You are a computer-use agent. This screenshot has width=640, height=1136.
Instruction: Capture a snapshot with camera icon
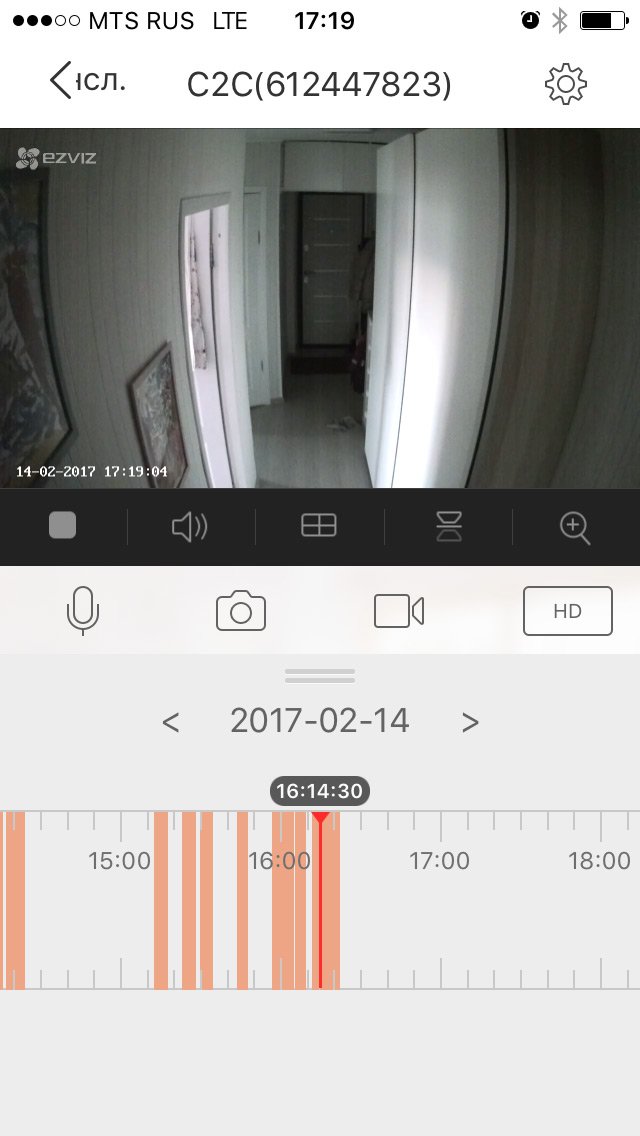(241, 610)
